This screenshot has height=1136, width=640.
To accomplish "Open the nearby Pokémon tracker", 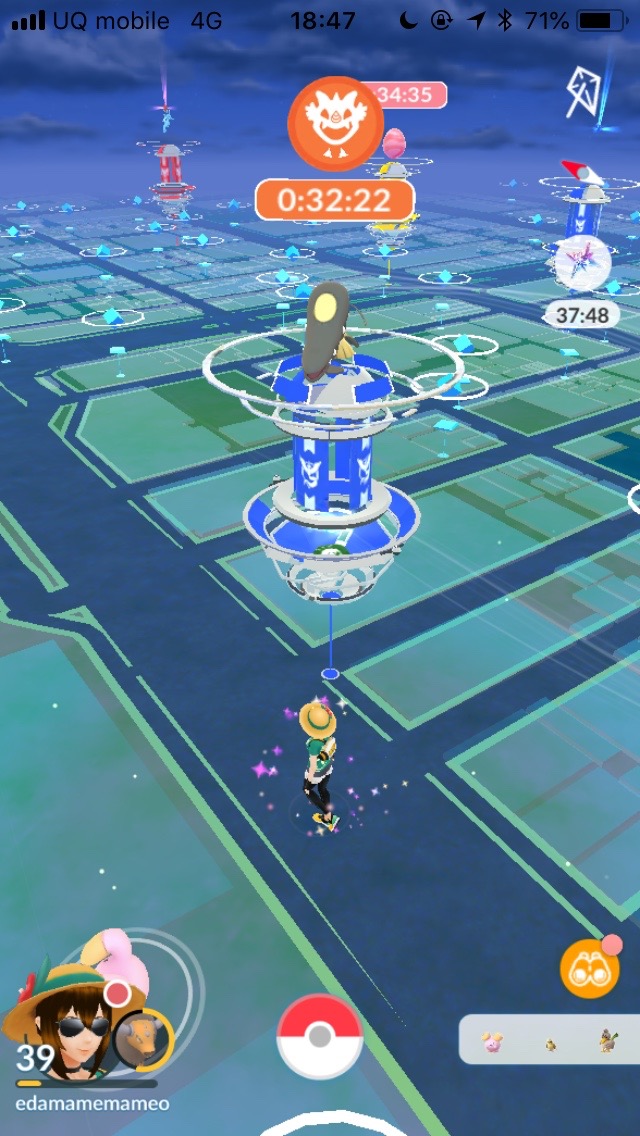I will coord(548,1040).
